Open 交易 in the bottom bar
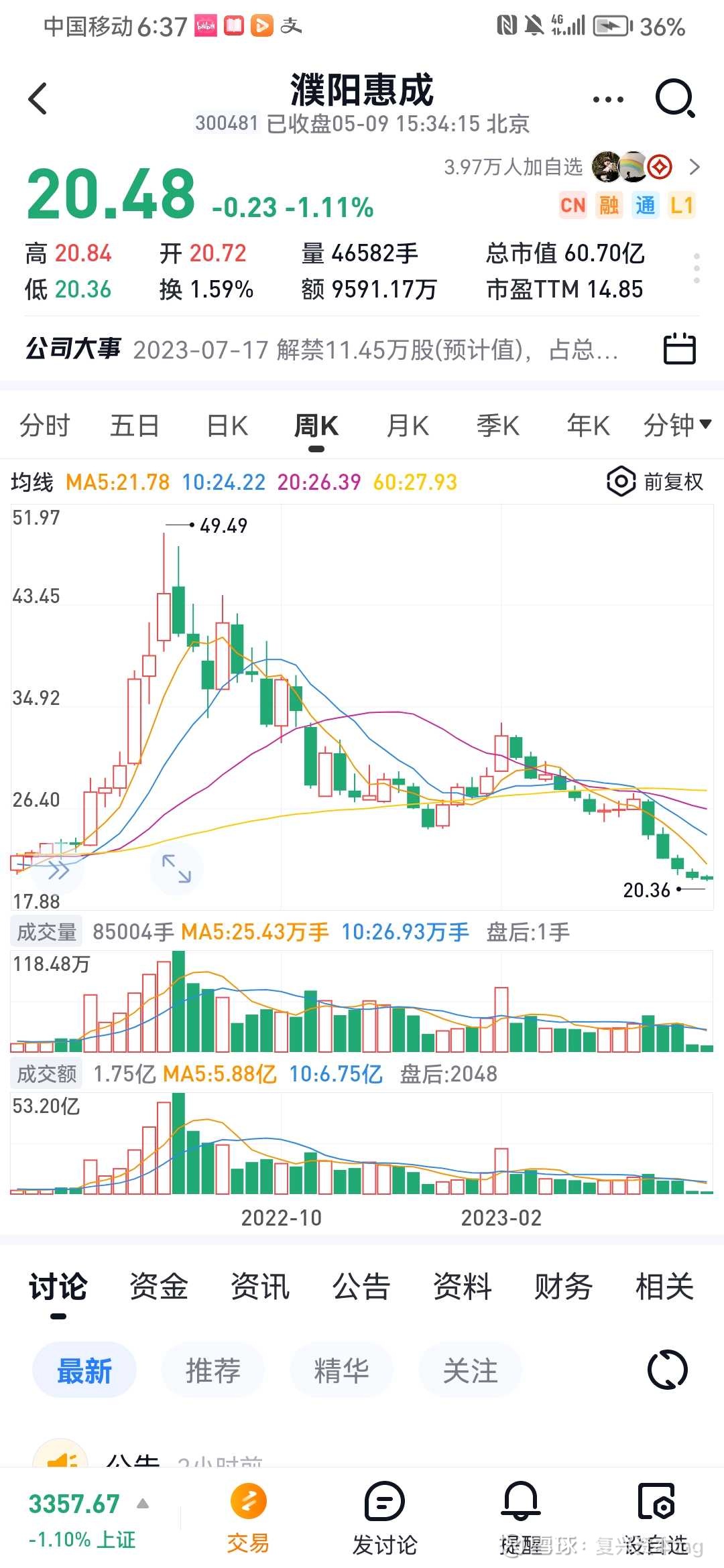Screen dimensions: 724x1568 pyautogui.click(x=248, y=1518)
